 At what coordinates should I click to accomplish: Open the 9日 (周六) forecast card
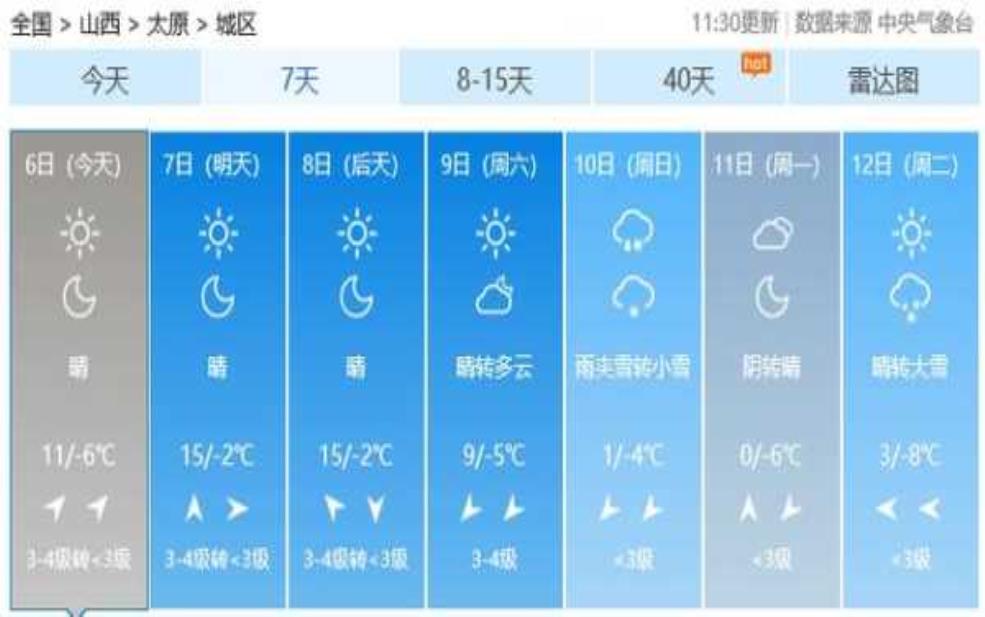tap(494, 368)
